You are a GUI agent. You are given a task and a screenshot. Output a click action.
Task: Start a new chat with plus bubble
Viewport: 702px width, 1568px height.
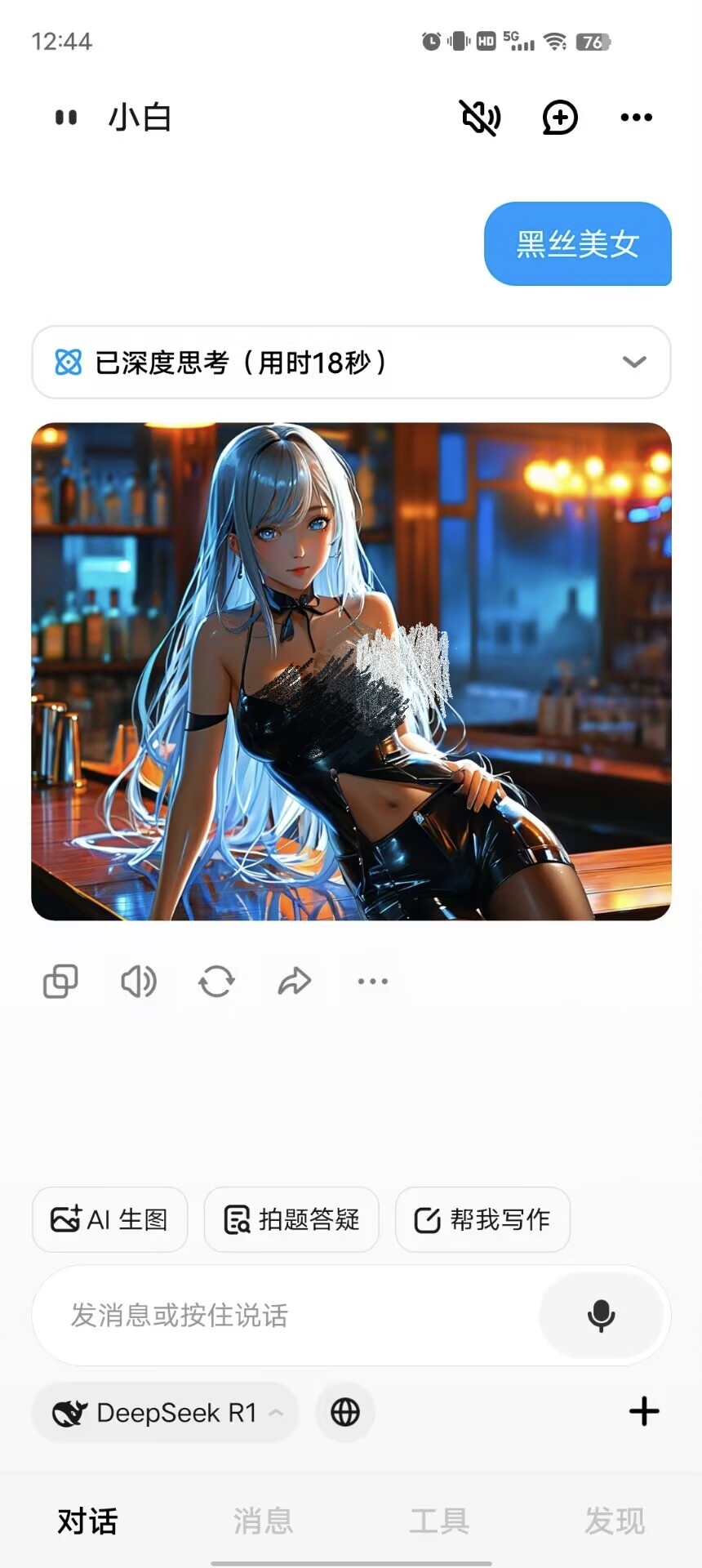click(x=560, y=118)
